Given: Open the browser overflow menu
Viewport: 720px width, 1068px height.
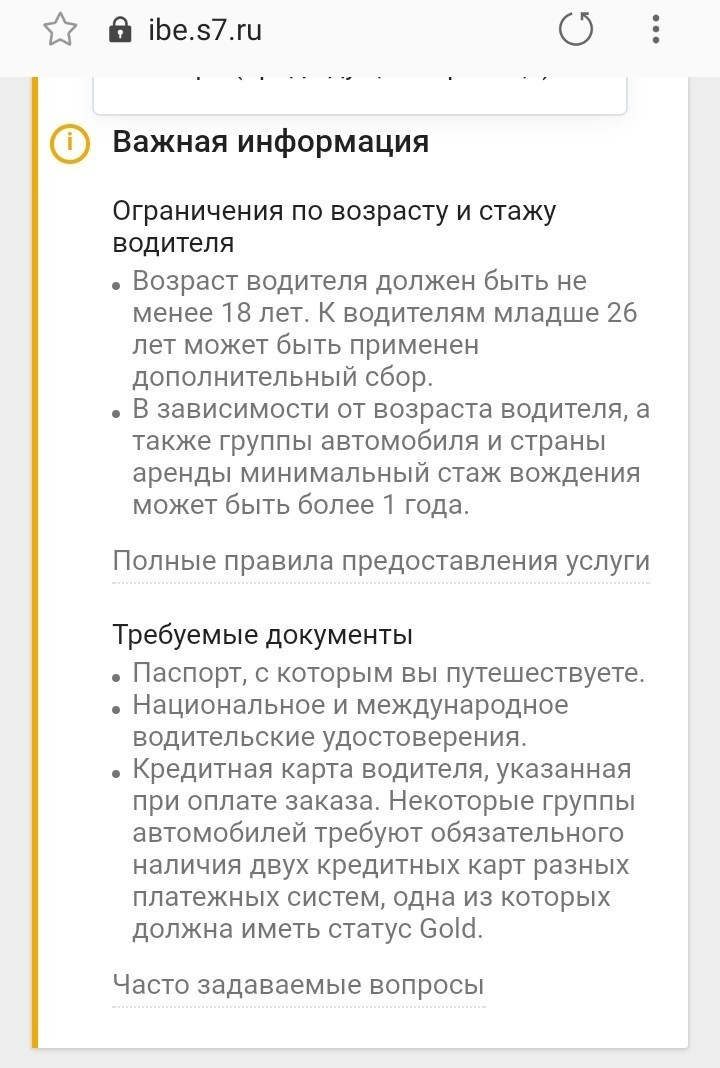Looking at the screenshot, I should point(656,29).
